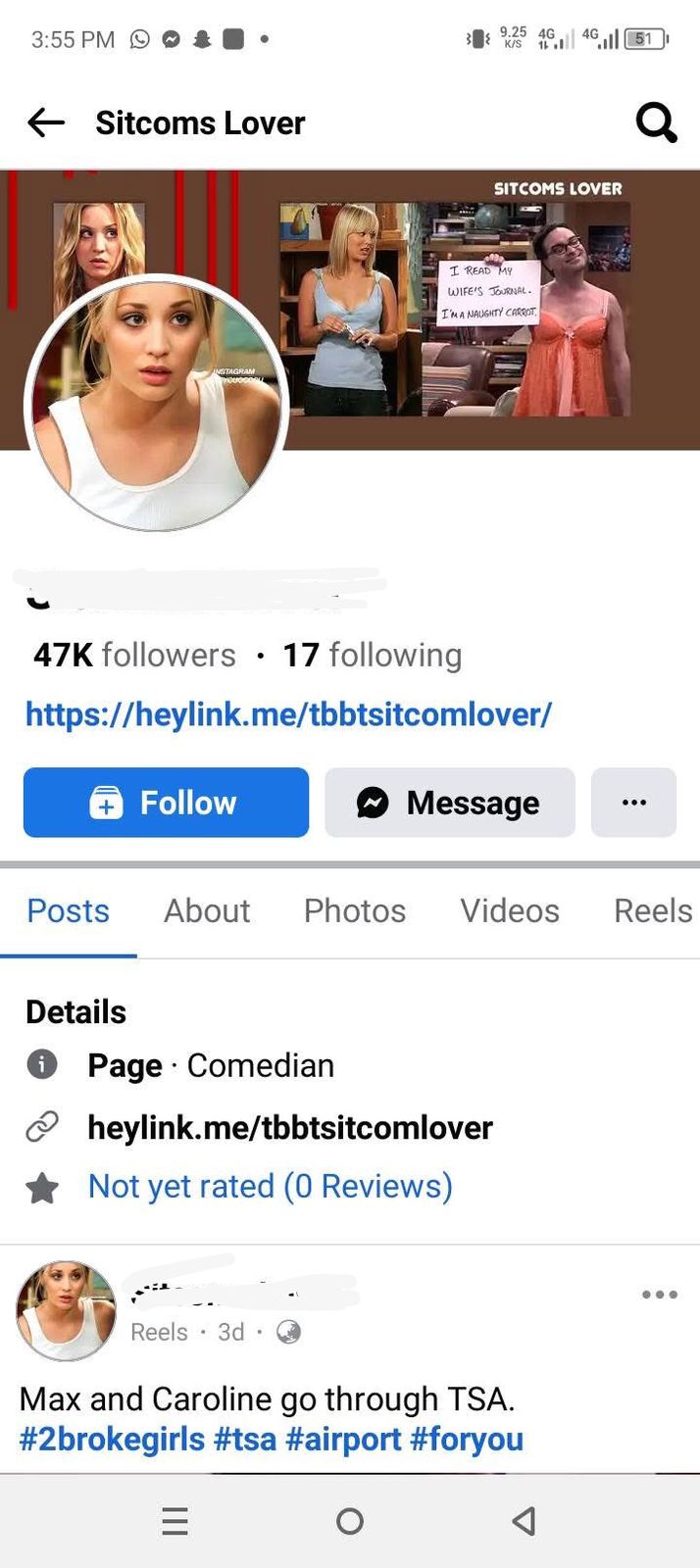Switch to the Reels tab
The image size is (700, 1568).
652,910
